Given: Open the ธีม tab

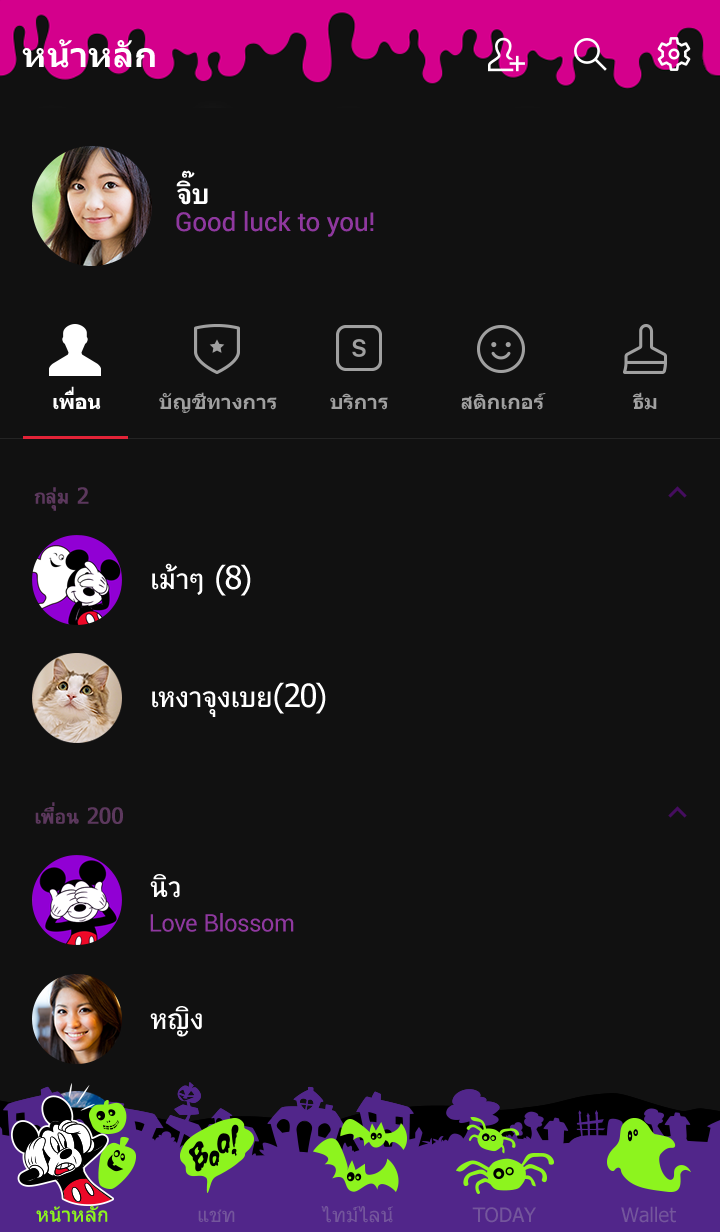Looking at the screenshot, I should 645,370.
